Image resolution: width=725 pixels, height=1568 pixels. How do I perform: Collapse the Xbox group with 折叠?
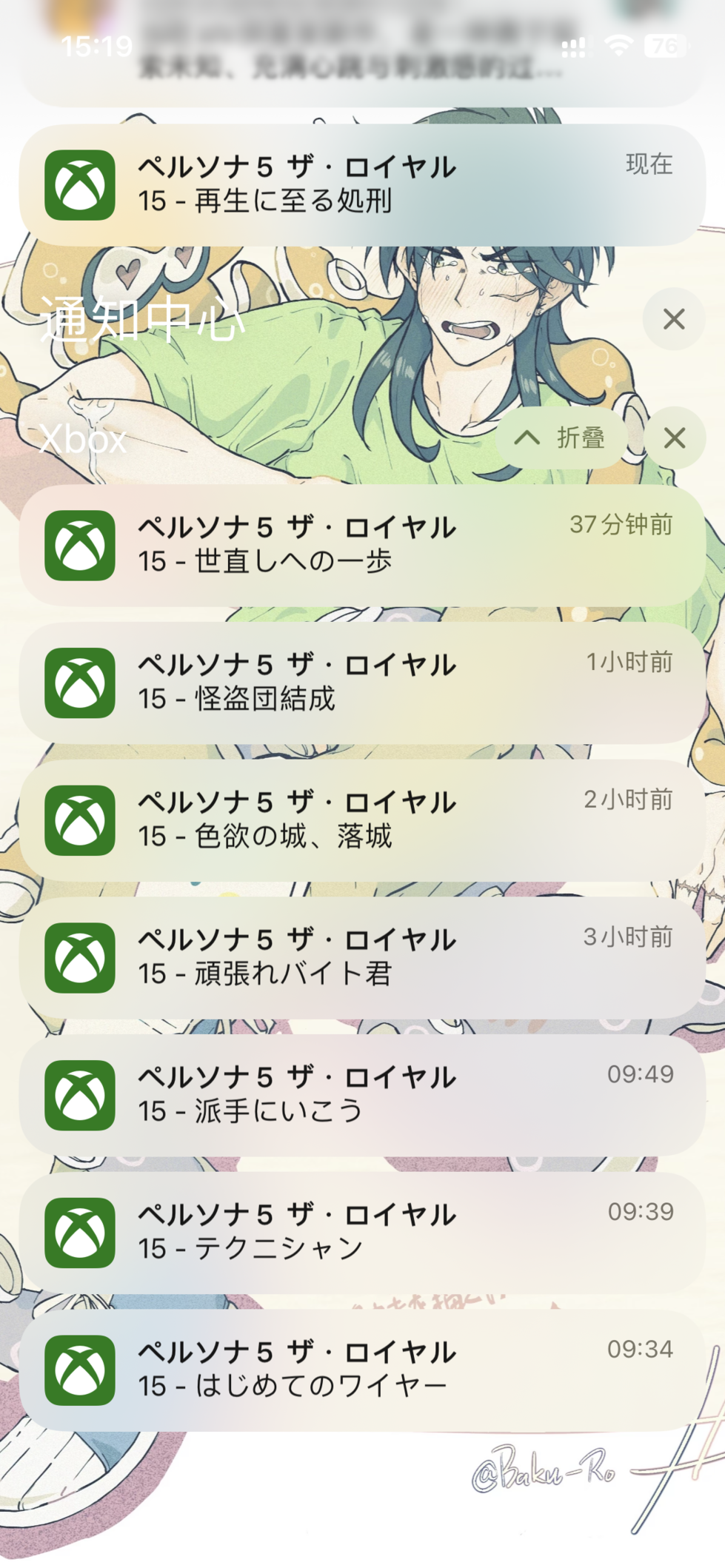pos(563,438)
